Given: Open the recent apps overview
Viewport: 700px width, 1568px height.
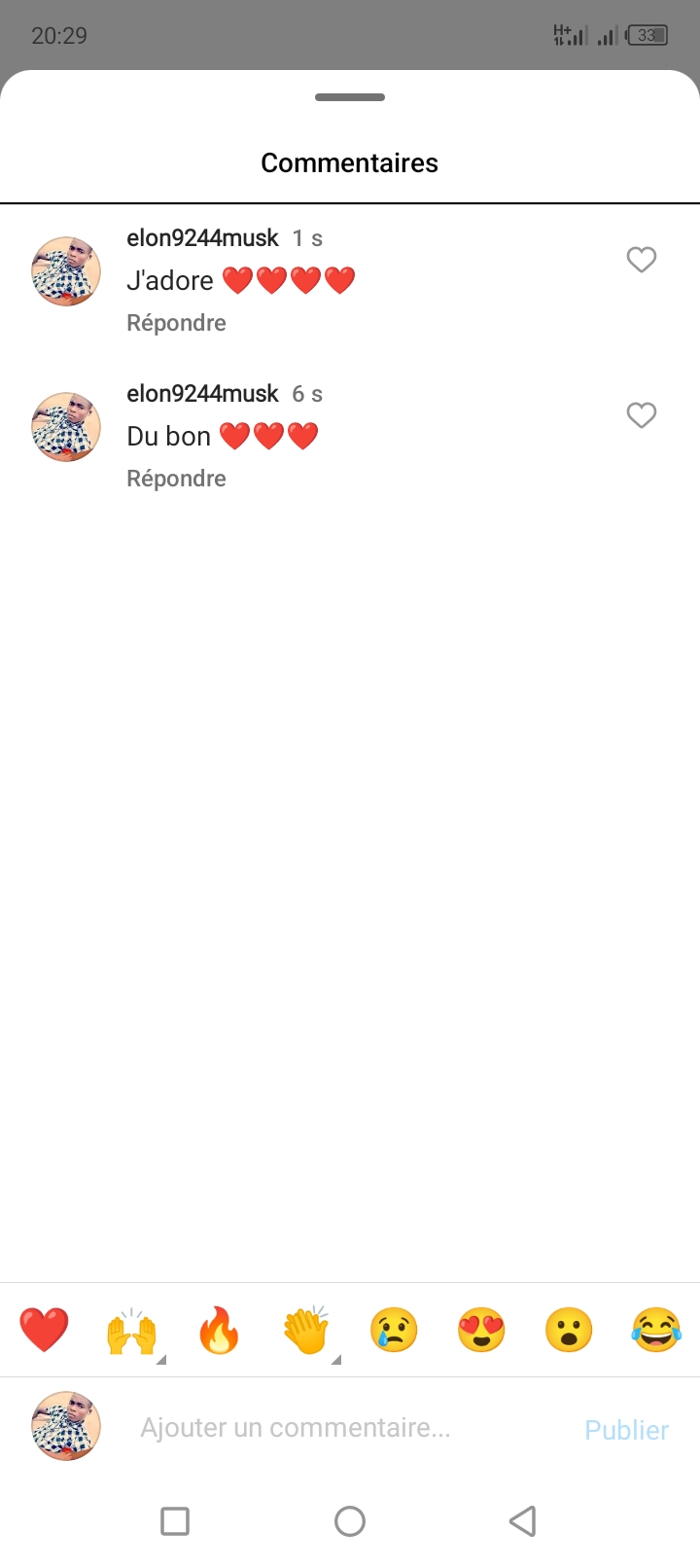Looking at the screenshot, I should click(x=175, y=1520).
